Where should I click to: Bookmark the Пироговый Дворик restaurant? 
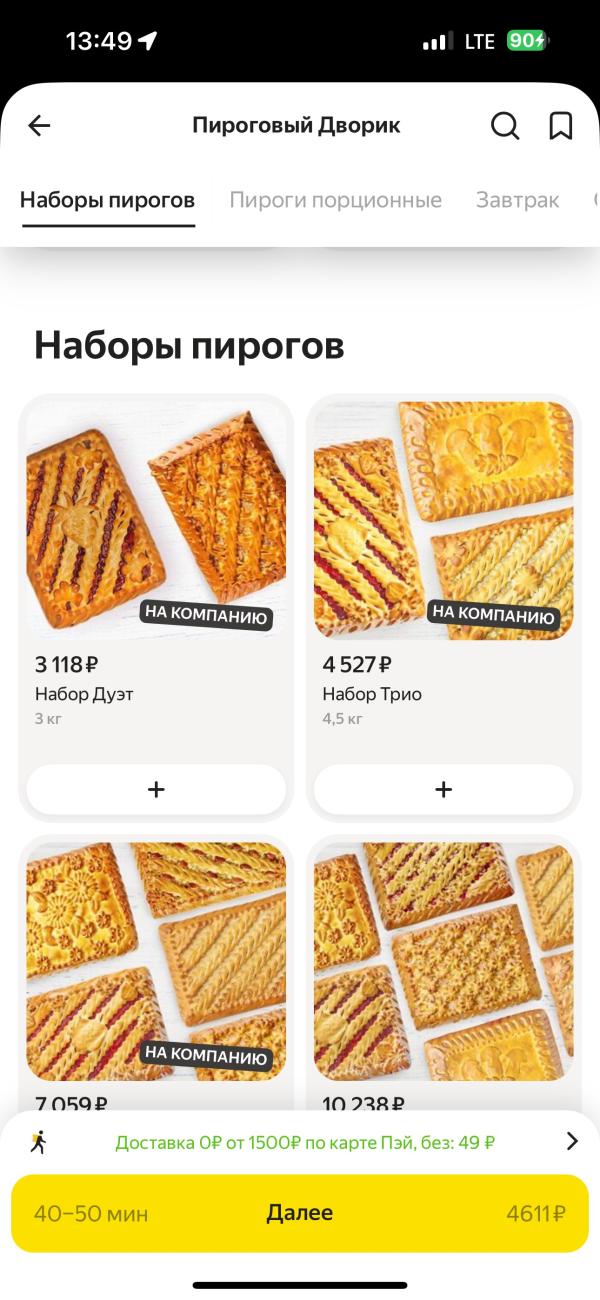click(x=561, y=126)
